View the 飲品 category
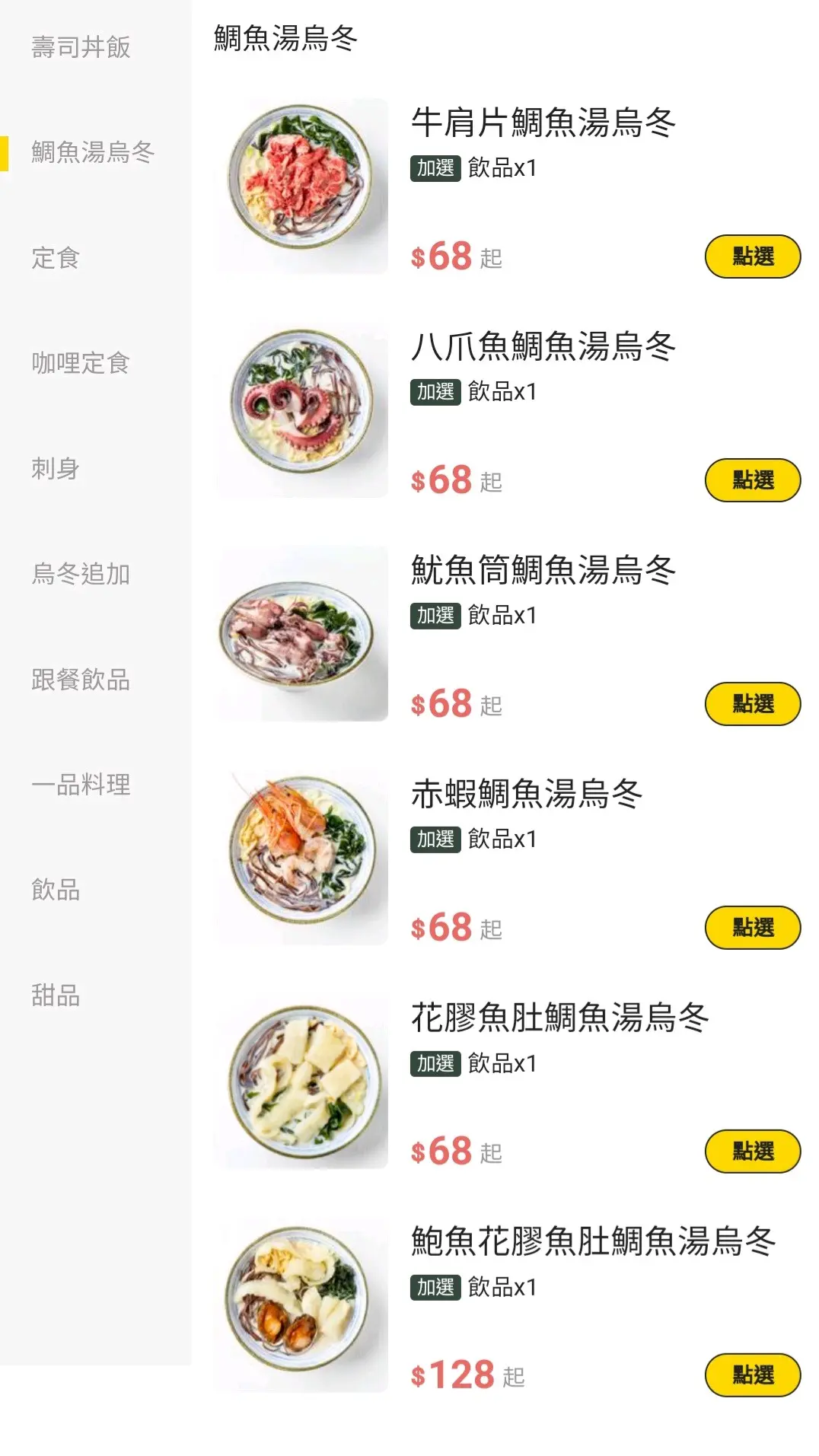 [x=56, y=890]
